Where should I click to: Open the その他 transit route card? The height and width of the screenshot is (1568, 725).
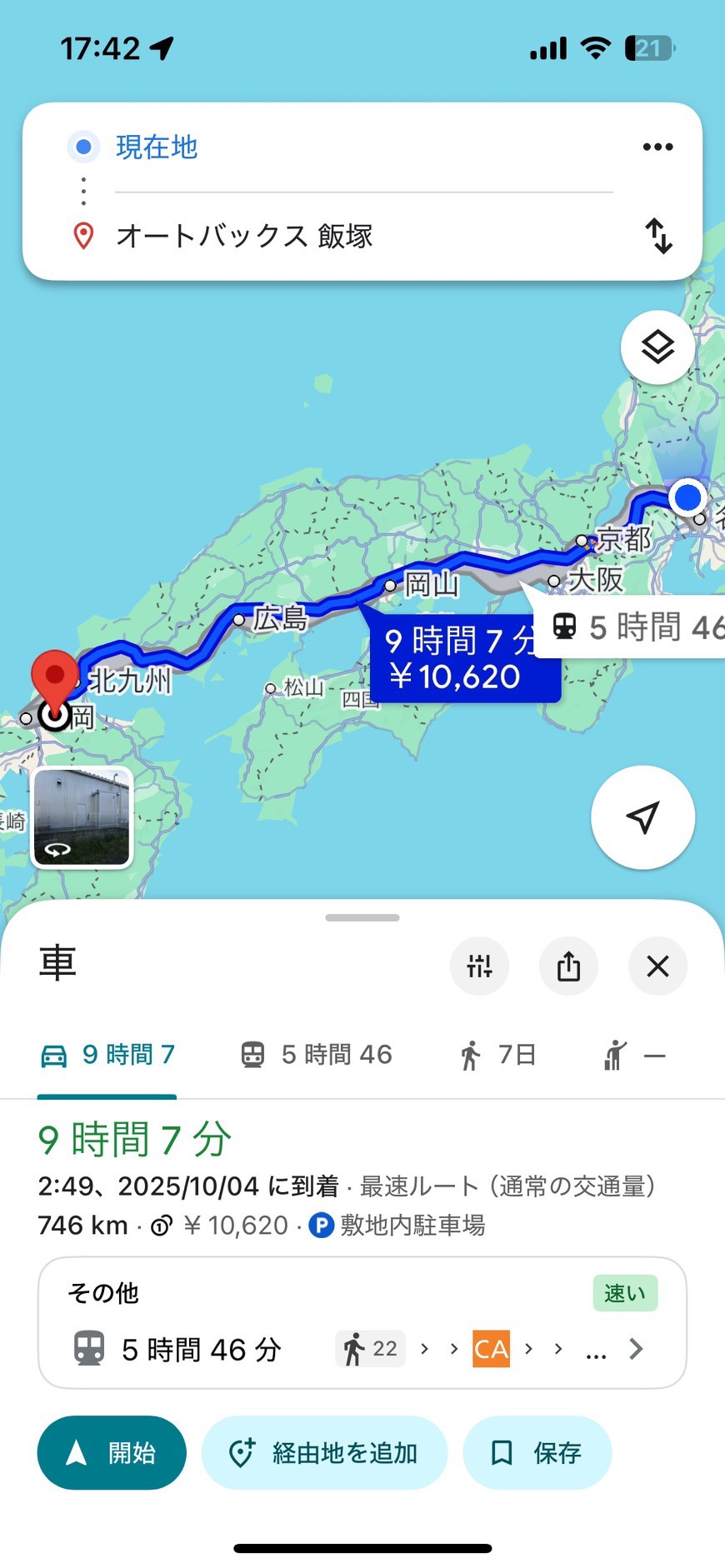tap(362, 1322)
